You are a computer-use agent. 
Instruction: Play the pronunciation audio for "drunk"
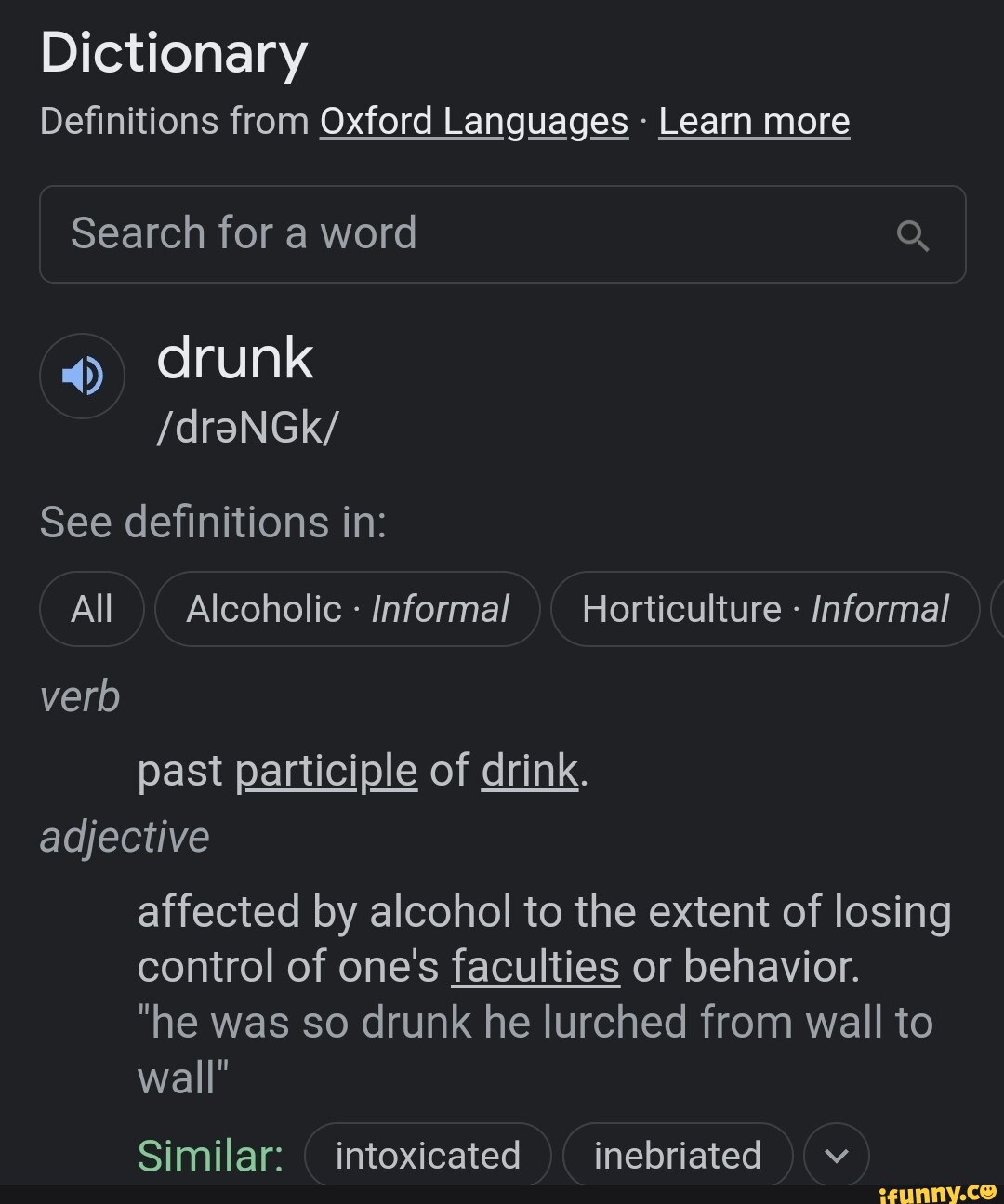pyautogui.click(x=82, y=376)
